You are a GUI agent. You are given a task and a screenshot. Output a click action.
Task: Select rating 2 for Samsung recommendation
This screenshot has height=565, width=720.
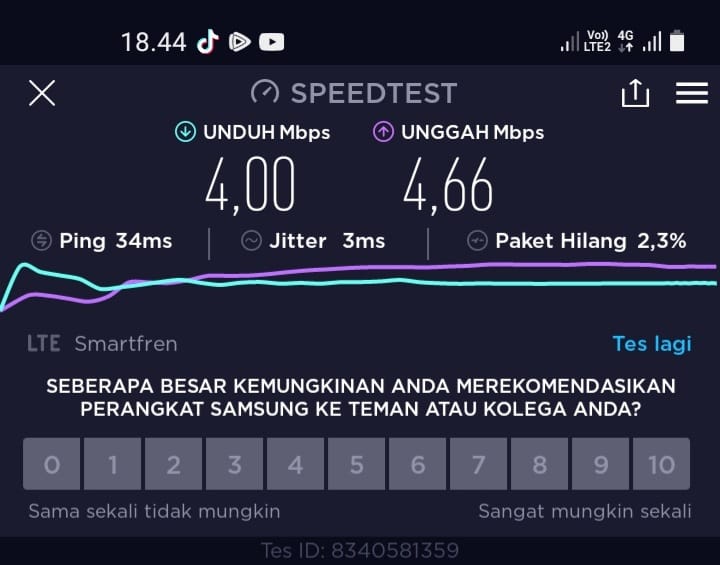coord(173,464)
